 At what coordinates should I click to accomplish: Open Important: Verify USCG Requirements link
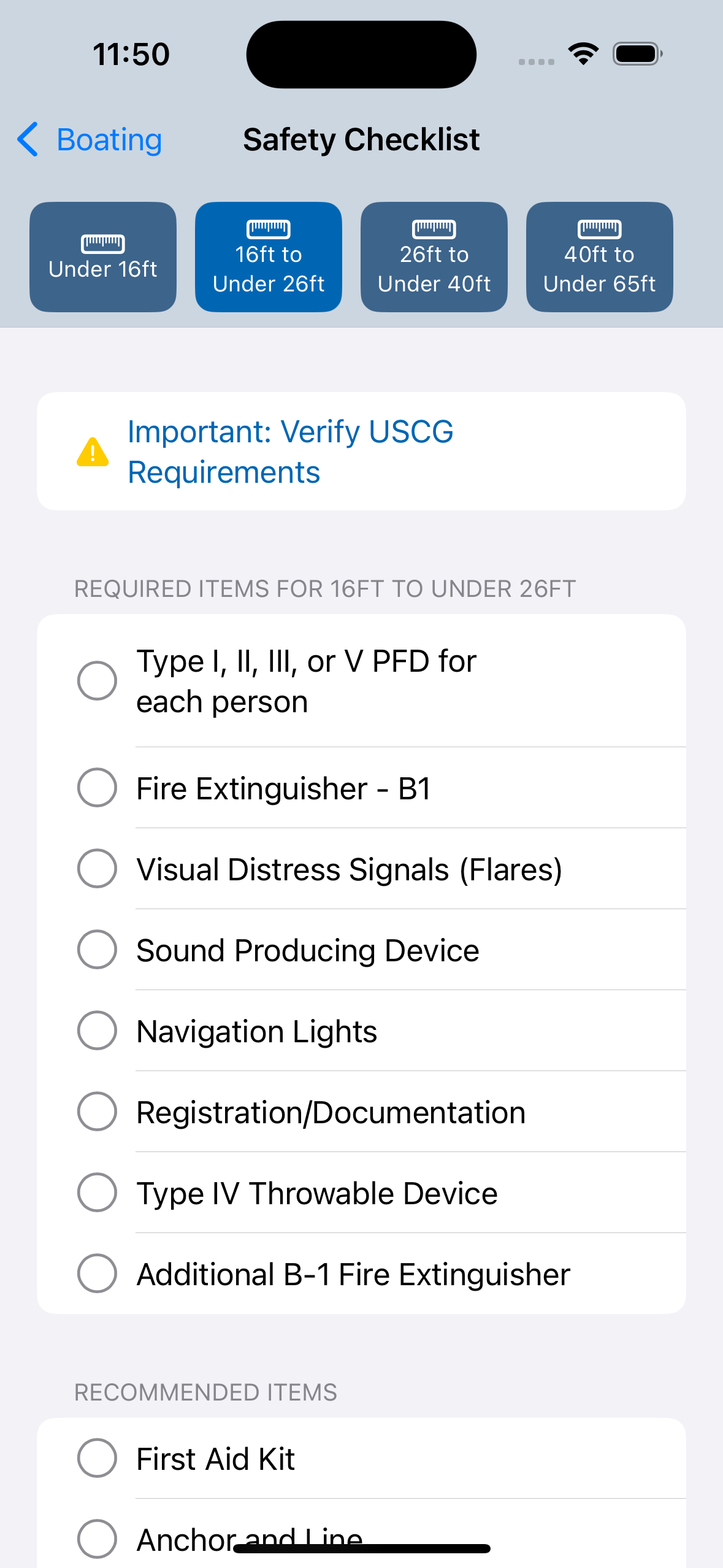290,451
